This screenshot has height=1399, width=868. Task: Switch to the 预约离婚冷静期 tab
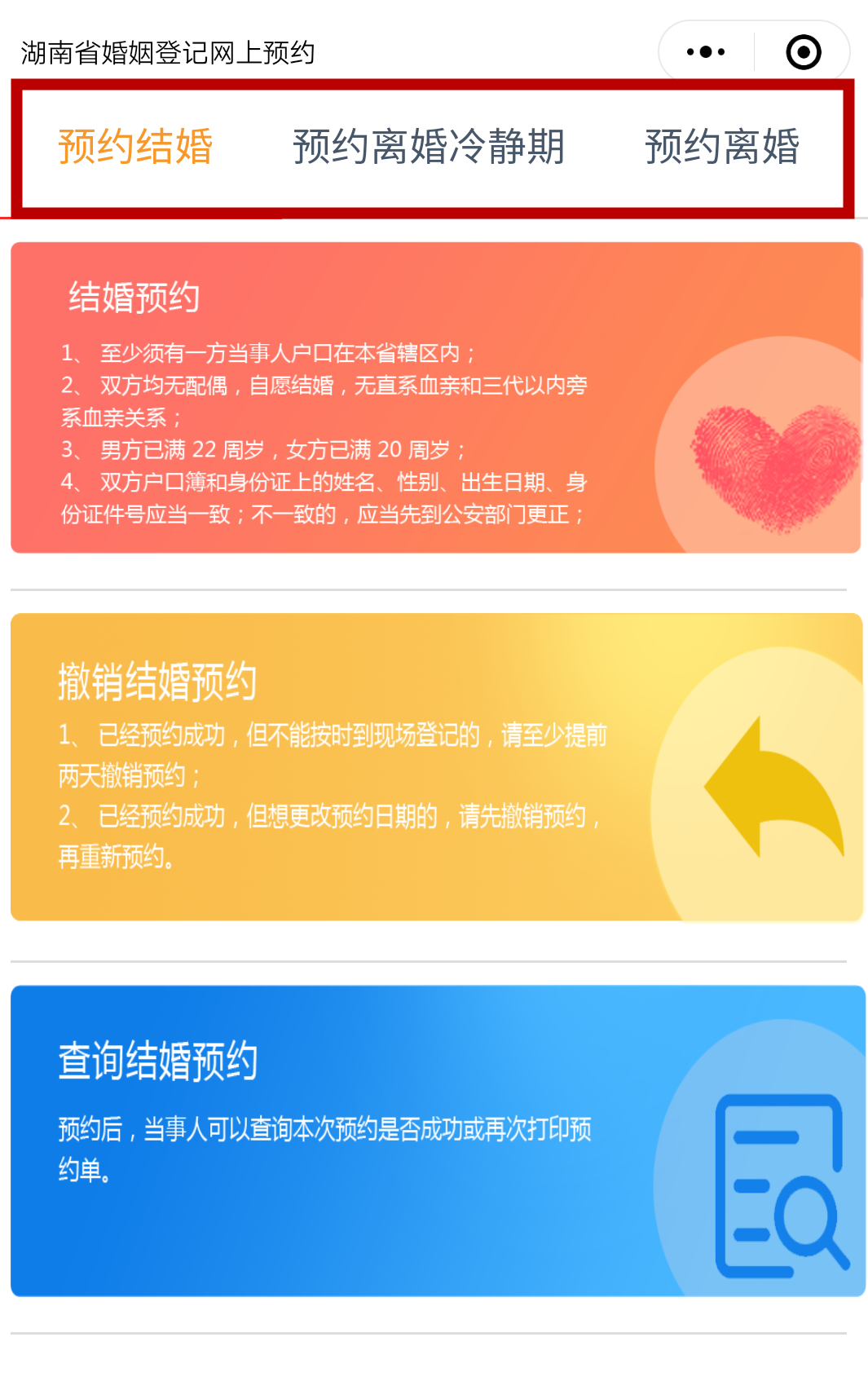click(429, 148)
